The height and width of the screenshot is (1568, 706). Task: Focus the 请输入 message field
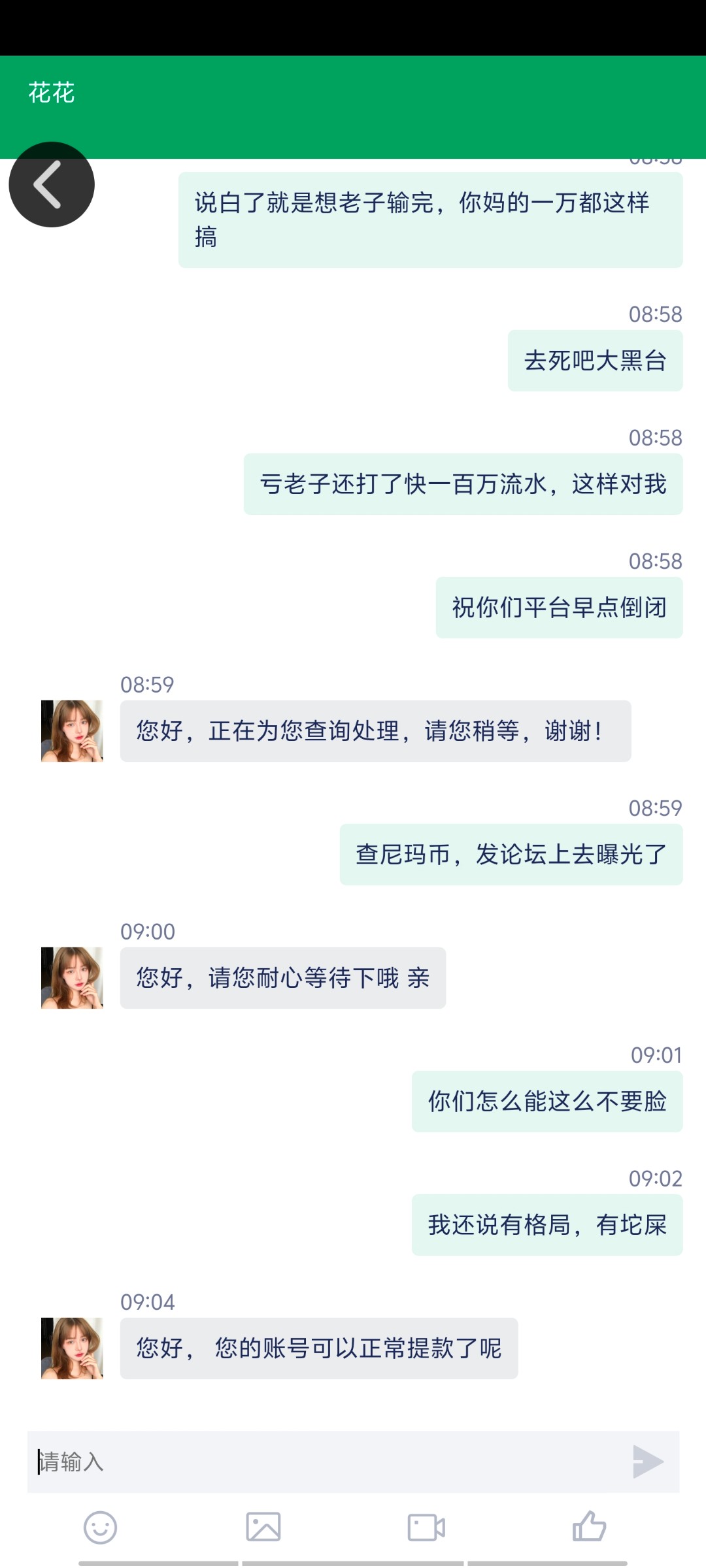[327, 1462]
